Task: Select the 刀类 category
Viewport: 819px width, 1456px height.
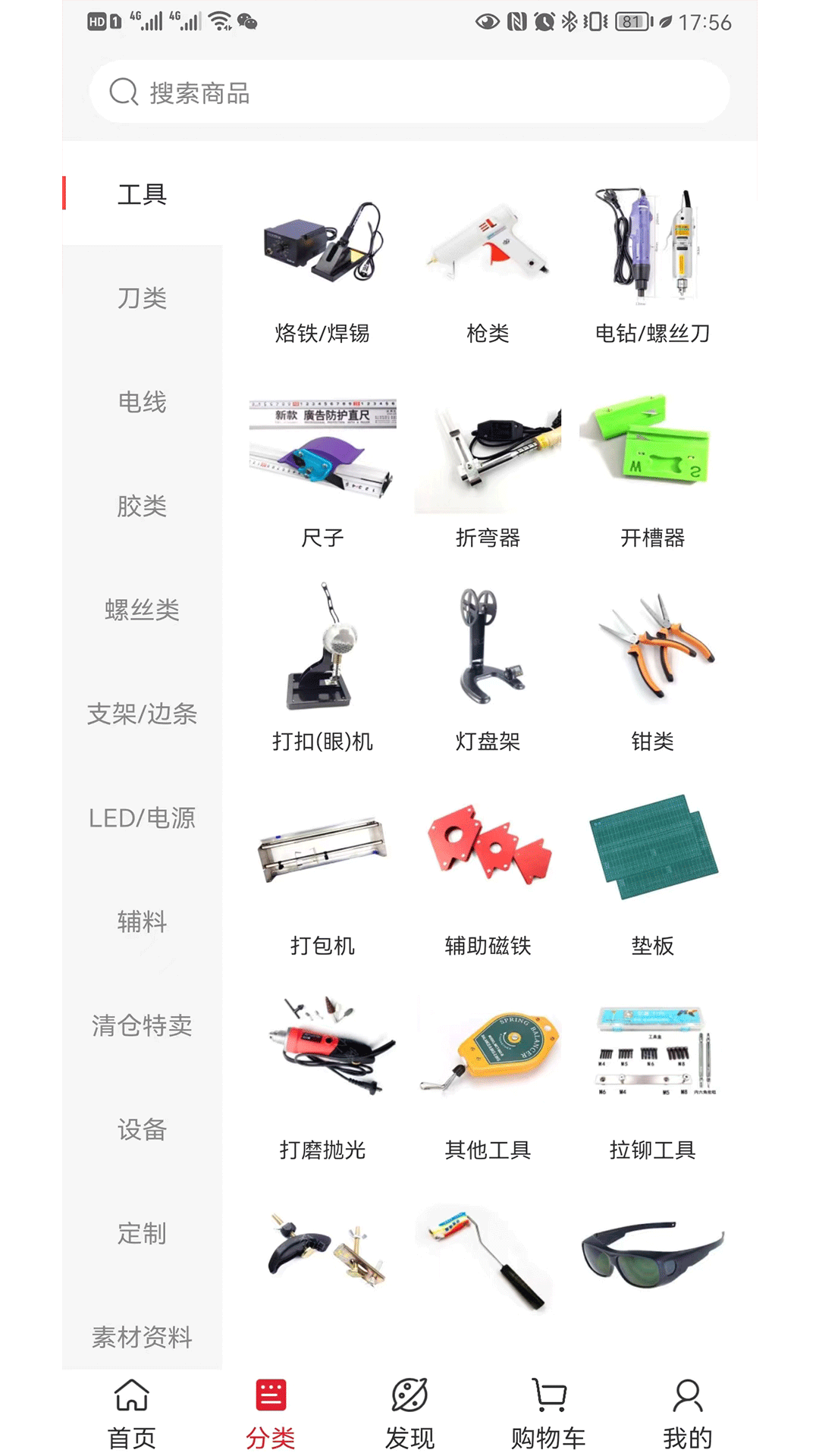Action: coord(142,298)
